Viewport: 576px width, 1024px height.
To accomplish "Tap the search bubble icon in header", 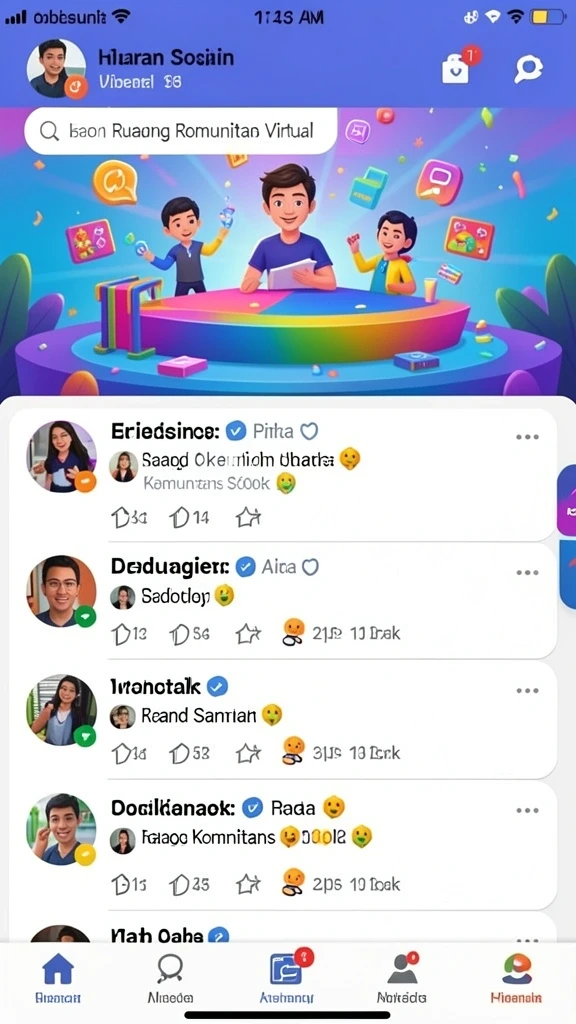I will pos(528,69).
